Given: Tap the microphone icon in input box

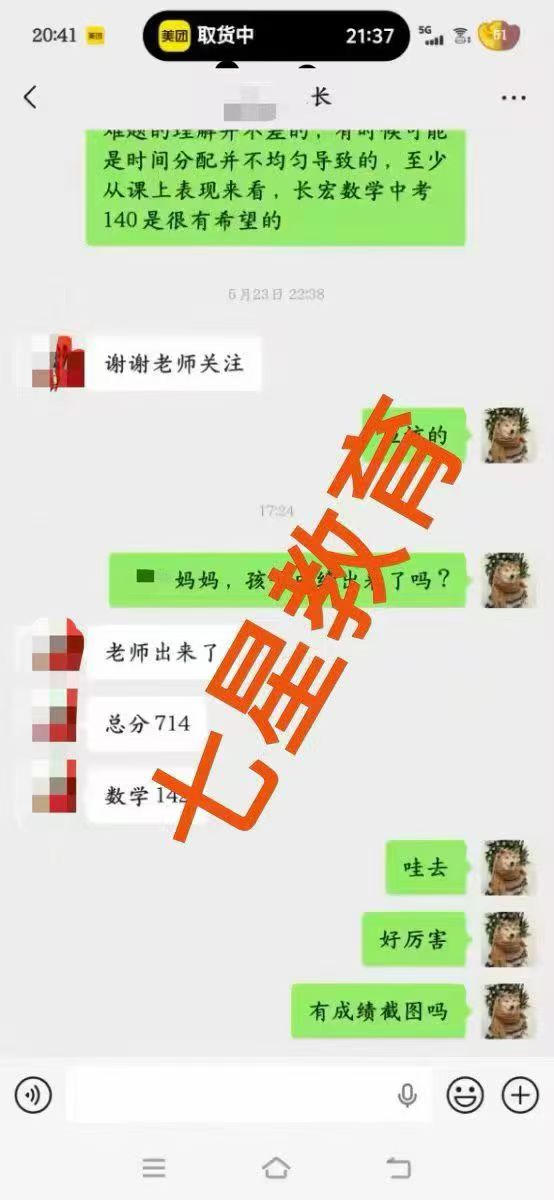Looking at the screenshot, I should [407, 1096].
